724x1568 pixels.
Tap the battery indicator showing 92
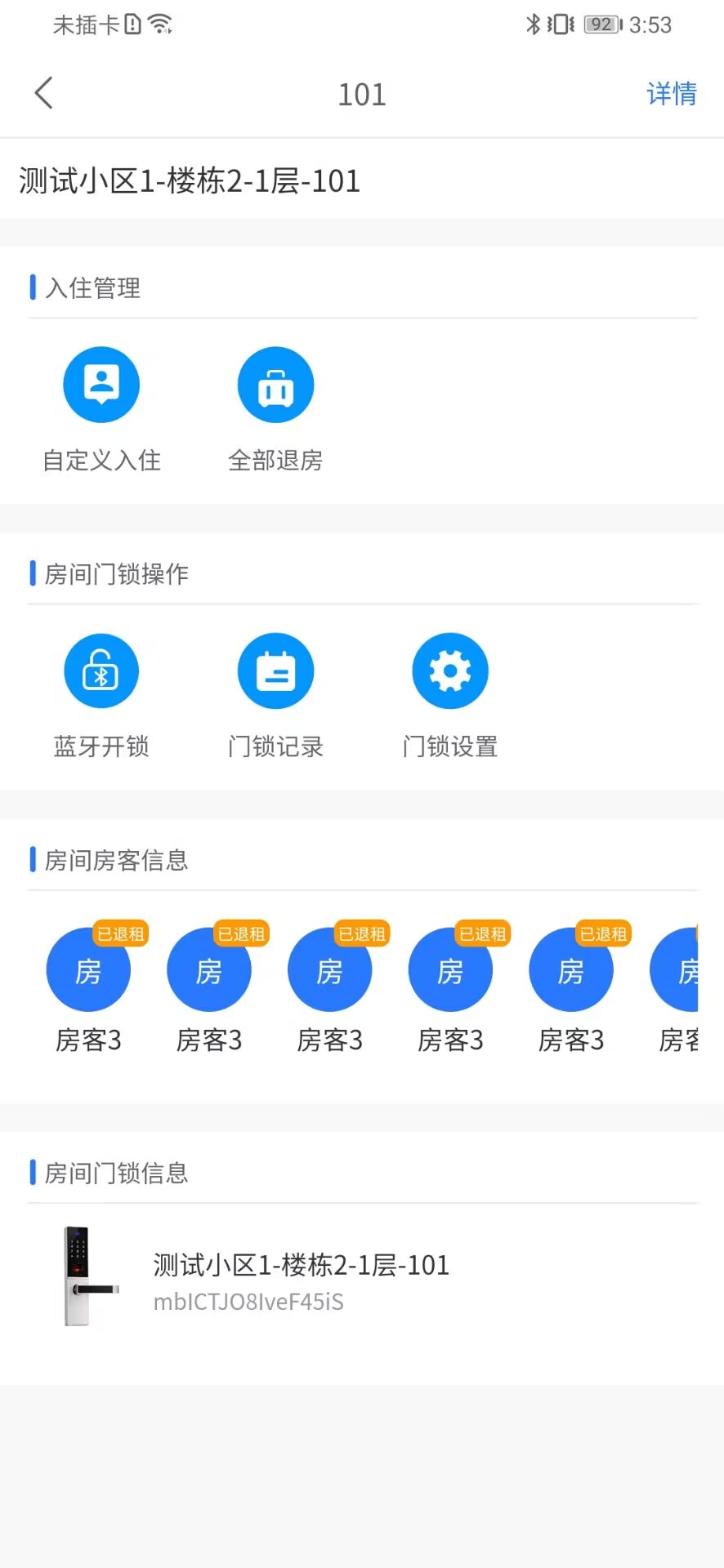[599, 24]
